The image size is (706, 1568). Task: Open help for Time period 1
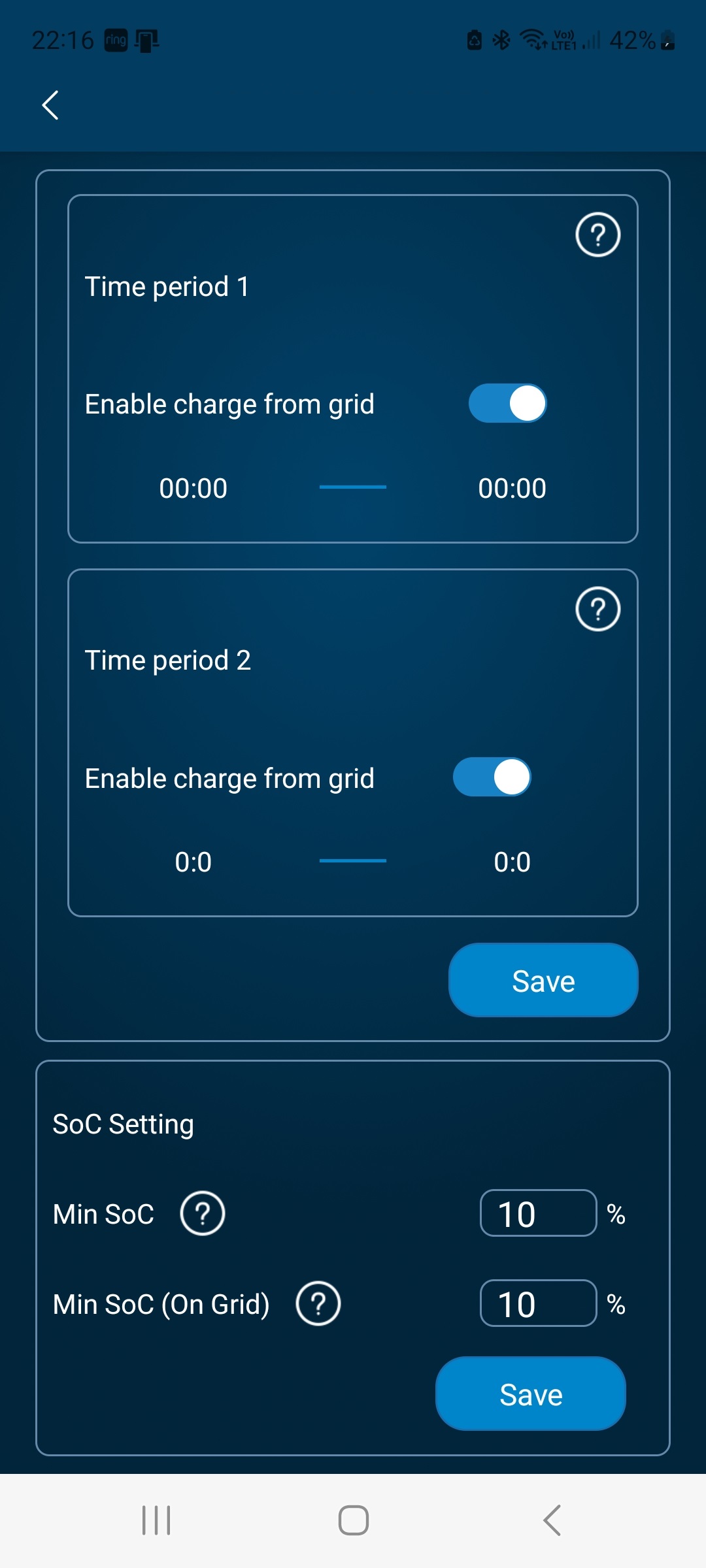coord(597,235)
